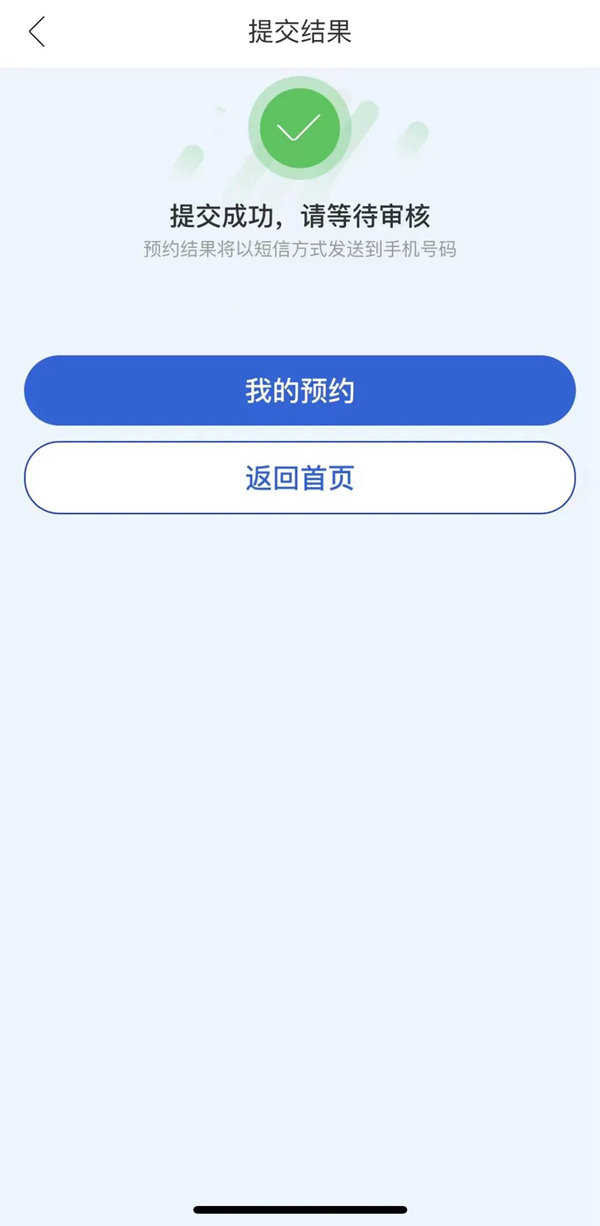
Task: Go back using the top-left arrow
Action: point(37,32)
